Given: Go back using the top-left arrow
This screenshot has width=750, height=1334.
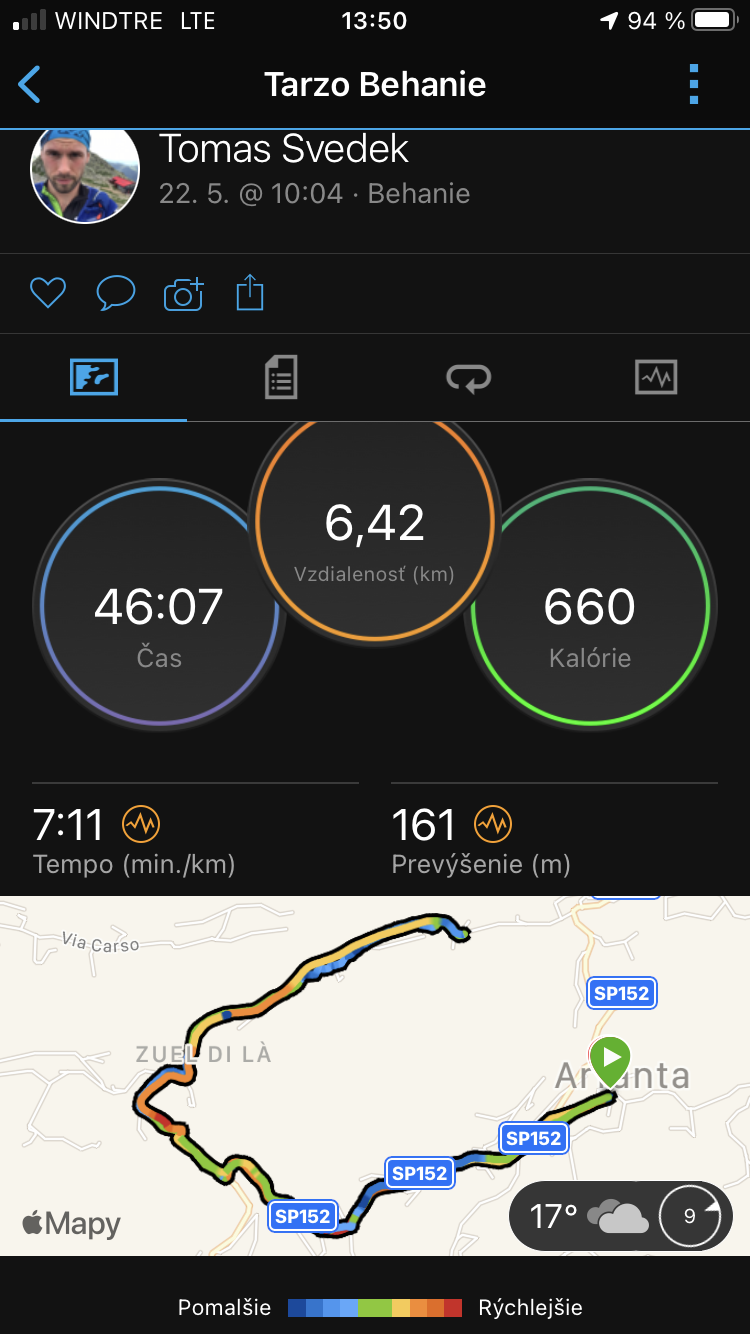Looking at the screenshot, I should (x=30, y=85).
